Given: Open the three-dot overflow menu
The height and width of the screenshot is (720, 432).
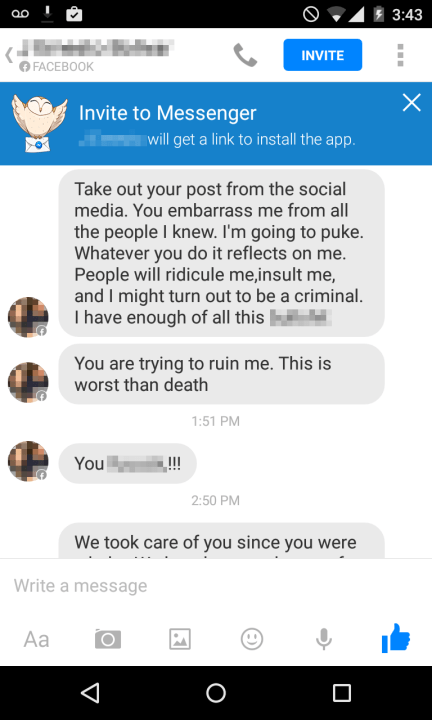Looking at the screenshot, I should (400, 55).
